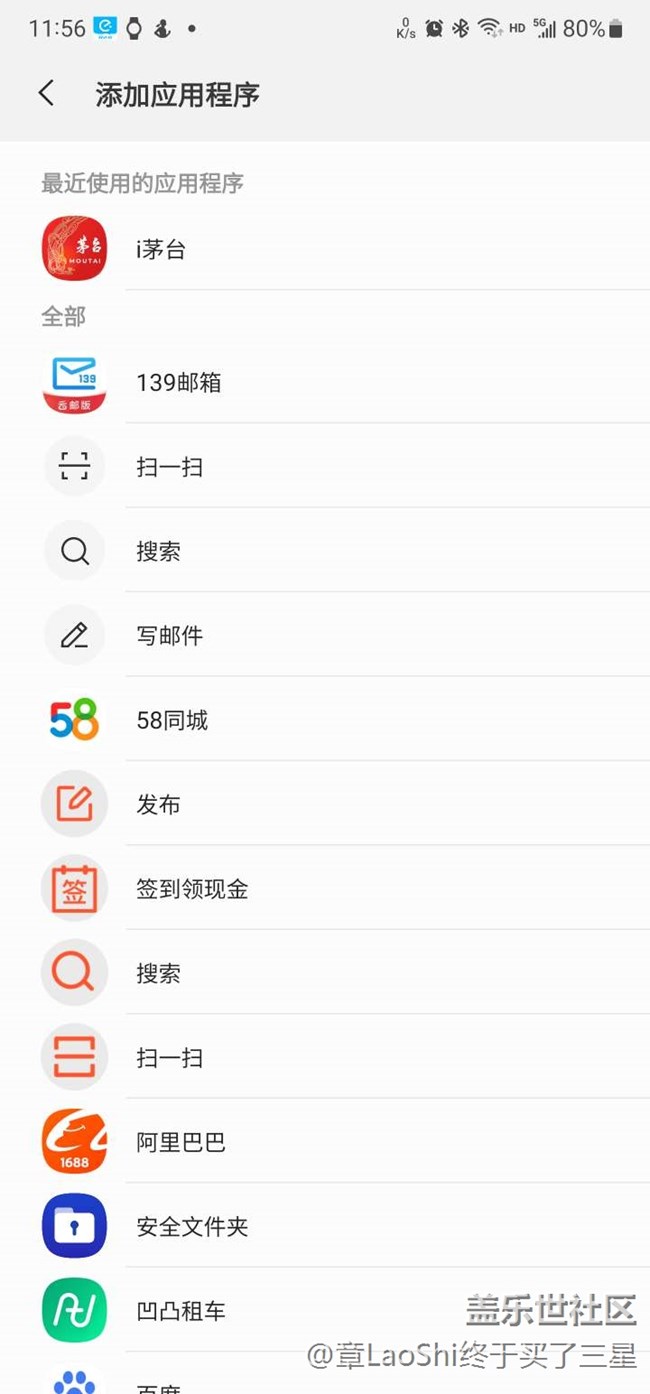Go back from 添加应用程序 page
Viewport: 650px width, 1394px height.
click(46, 94)
